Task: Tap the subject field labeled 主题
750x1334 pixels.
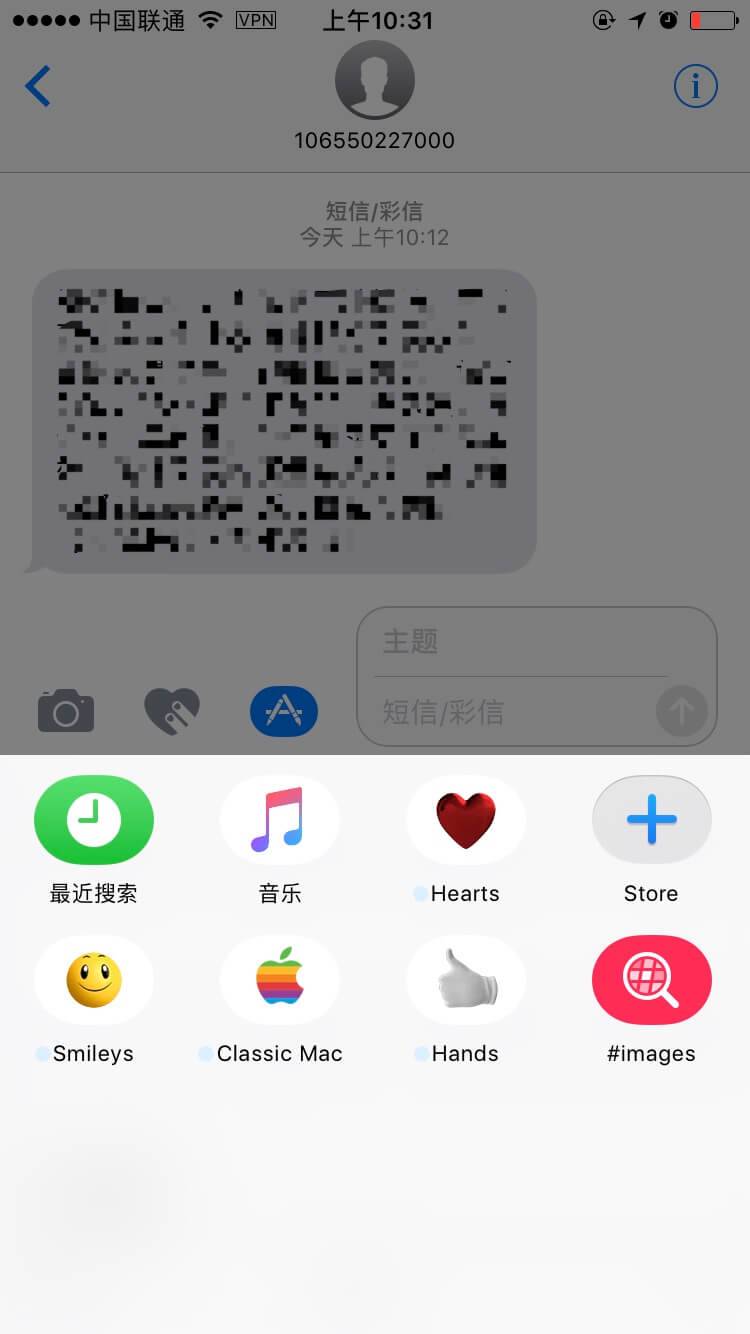Action: click(x=520, y=642)
